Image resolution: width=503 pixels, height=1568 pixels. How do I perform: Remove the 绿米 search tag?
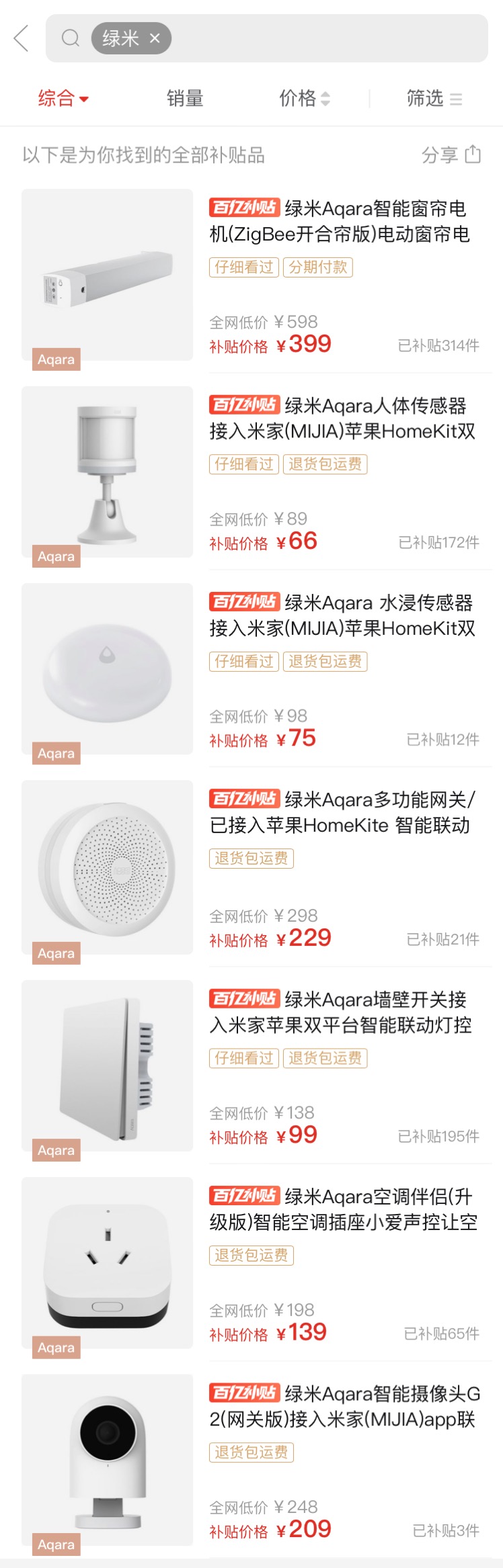(155, 38)
